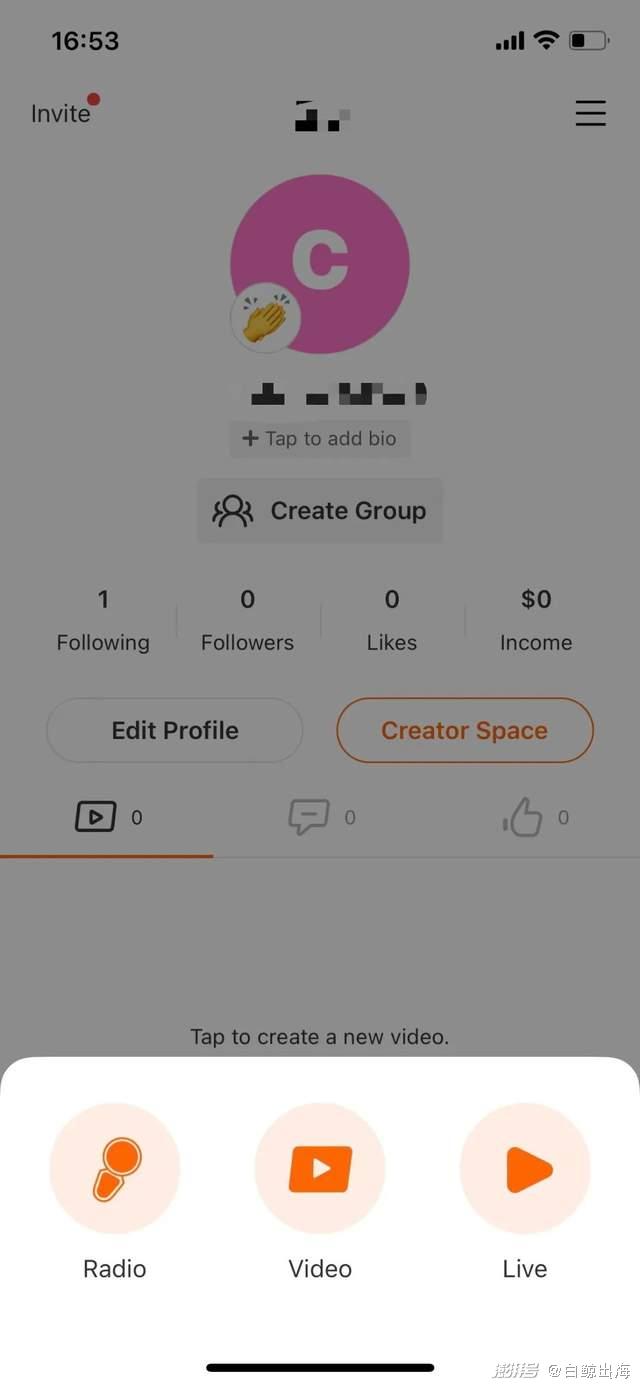Switch to the liked videos tab
640x1385 pixels.
coord(534,818)
